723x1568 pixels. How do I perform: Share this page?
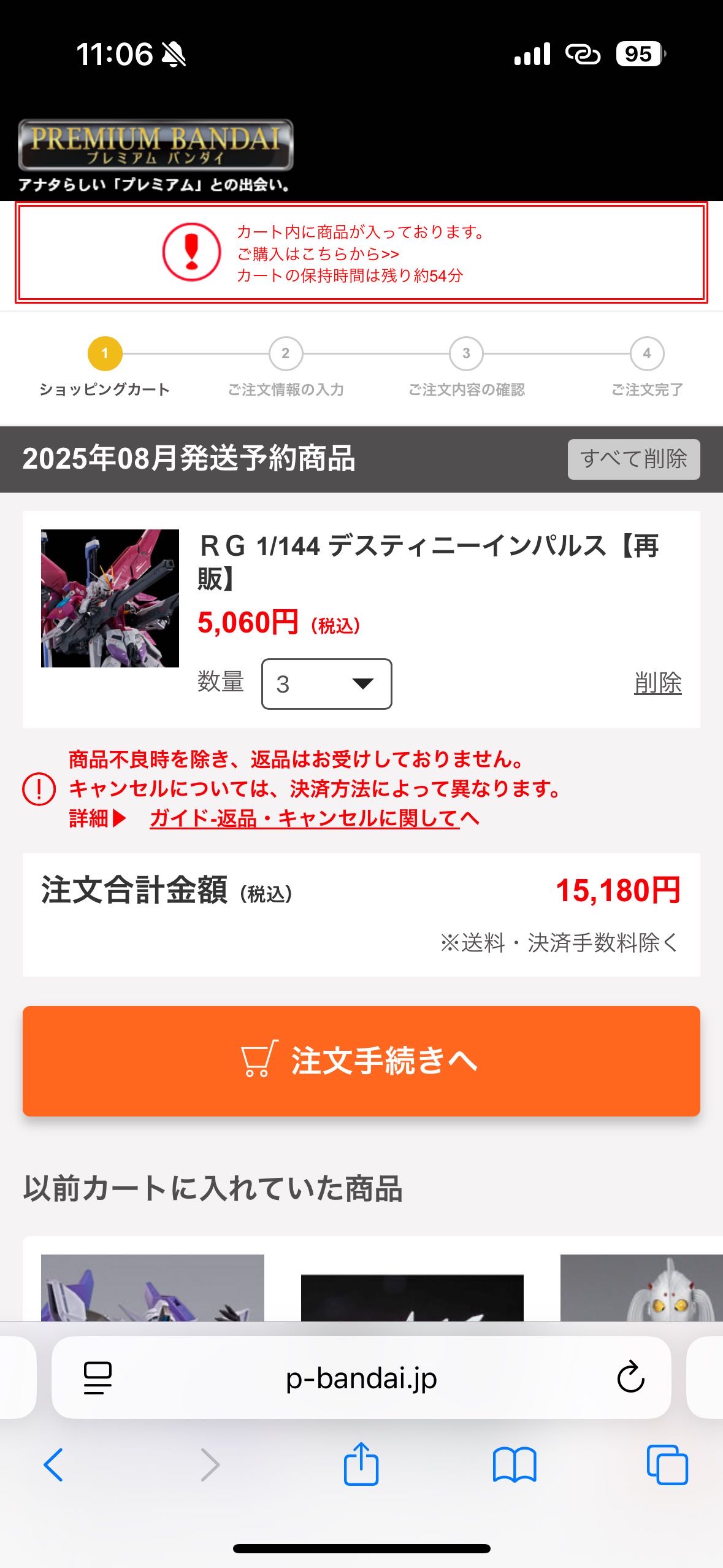point(361,1464)
